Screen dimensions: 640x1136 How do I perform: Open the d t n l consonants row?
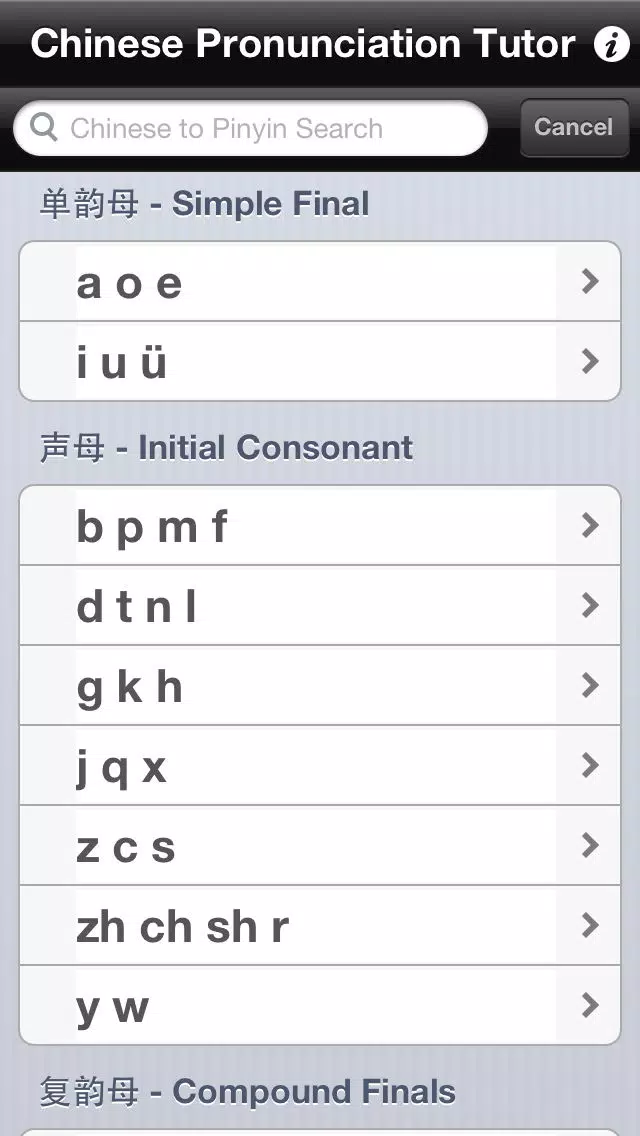(320, 606)
